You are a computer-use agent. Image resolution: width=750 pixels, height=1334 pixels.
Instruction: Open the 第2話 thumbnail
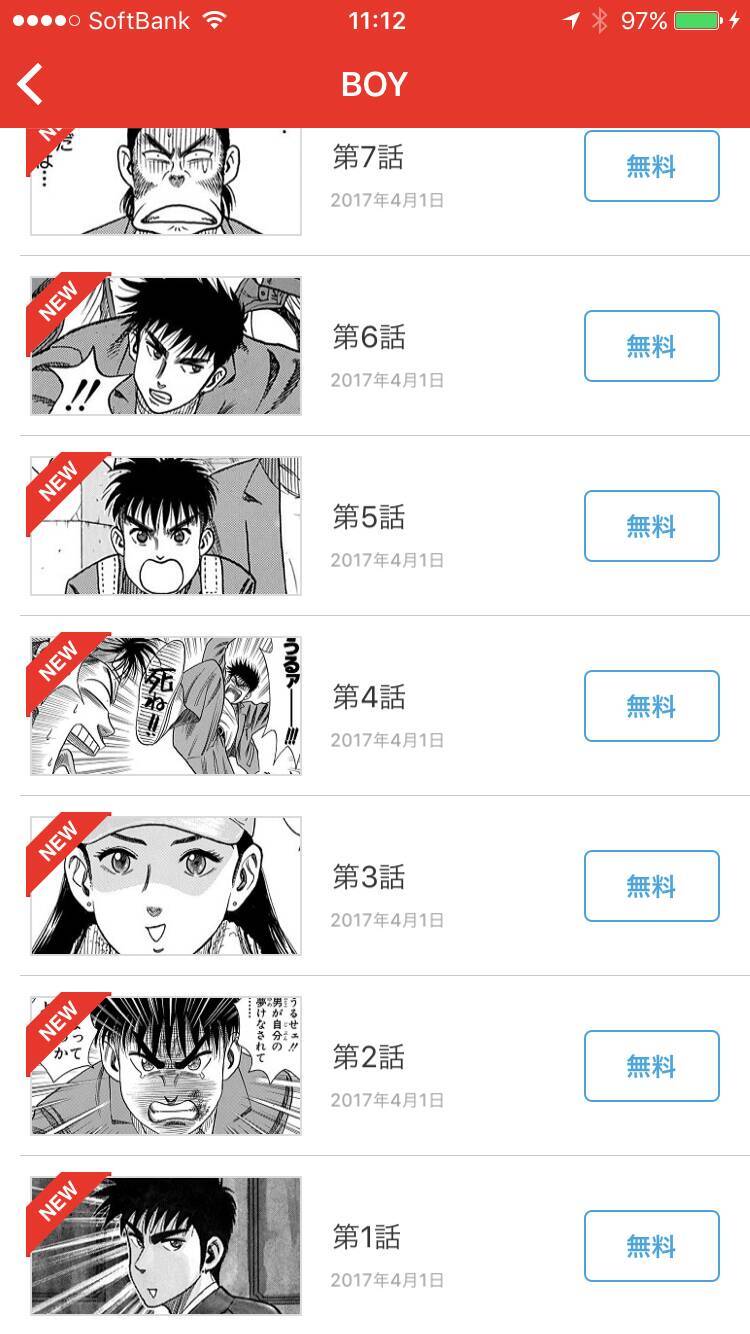pos(166,1066)
